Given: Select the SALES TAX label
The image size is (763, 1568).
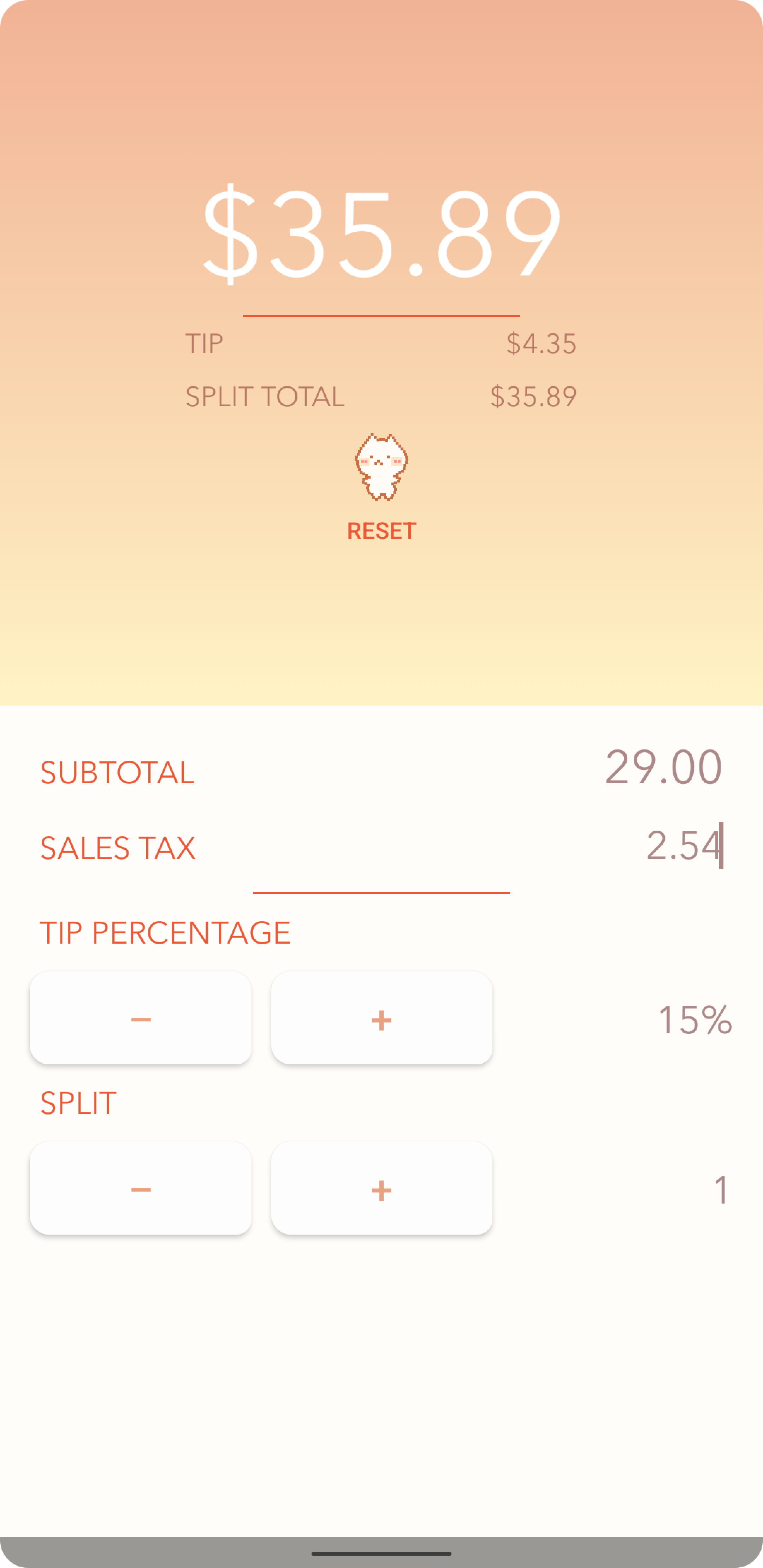Looking at the screenshot, I should (118, 847).
